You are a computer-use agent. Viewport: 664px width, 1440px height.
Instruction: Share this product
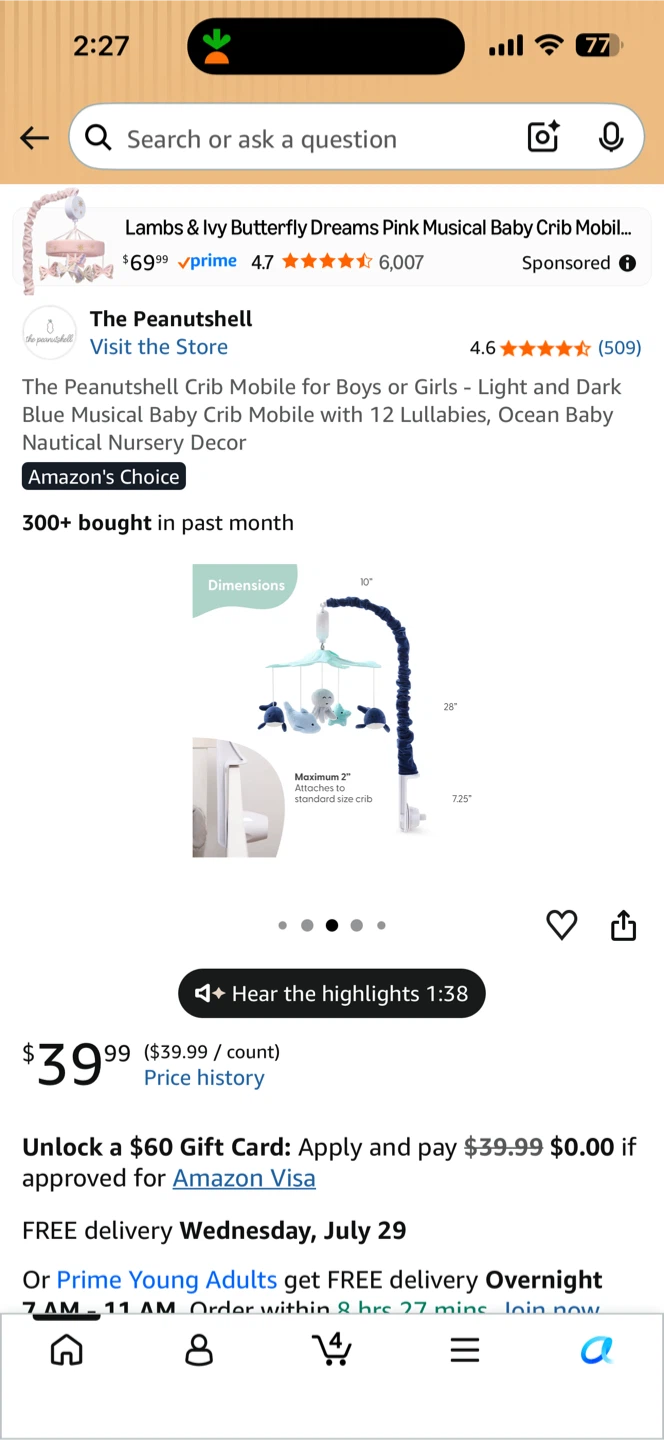click(623, 925)
